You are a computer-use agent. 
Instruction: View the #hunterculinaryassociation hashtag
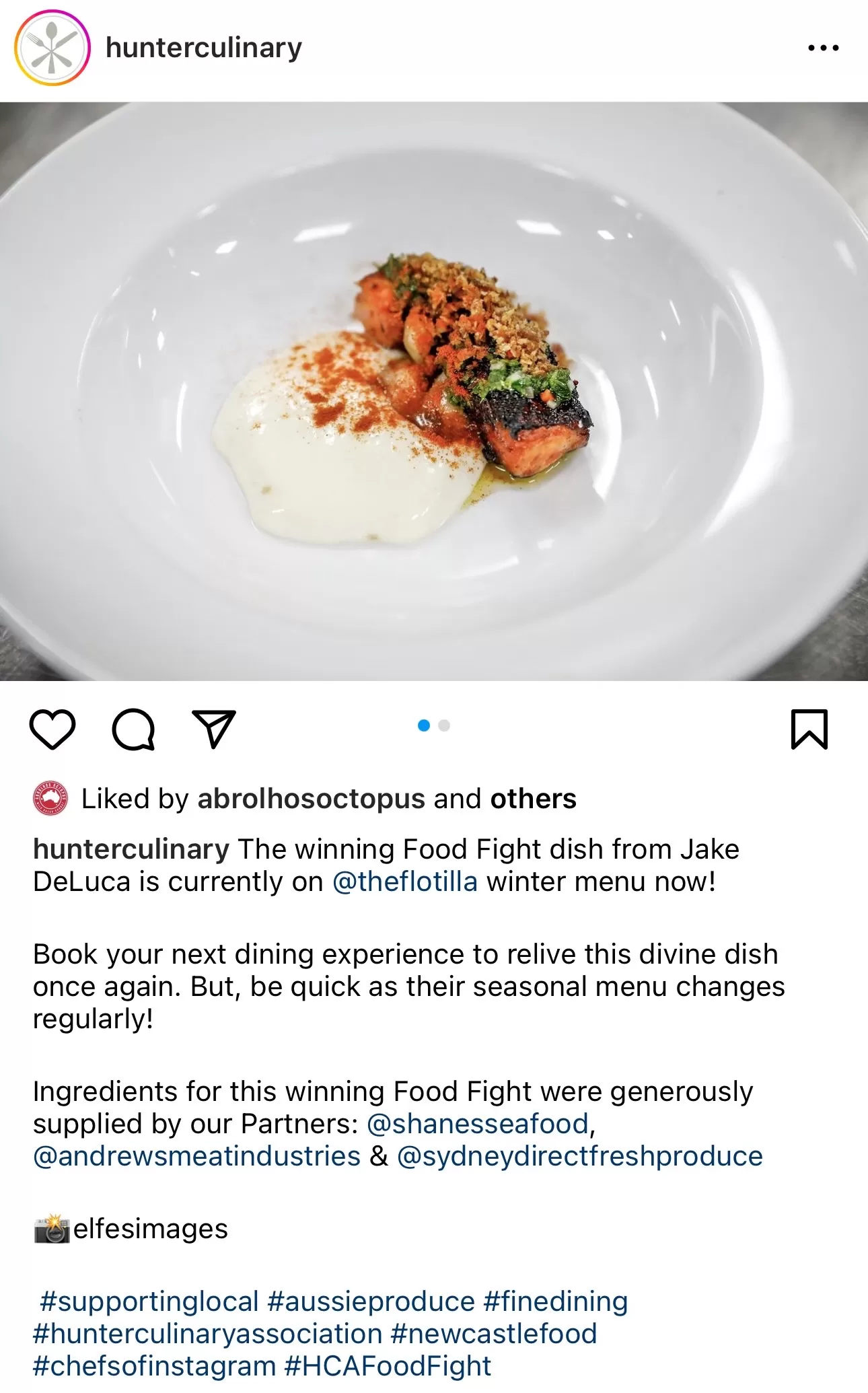(208, 1334)
